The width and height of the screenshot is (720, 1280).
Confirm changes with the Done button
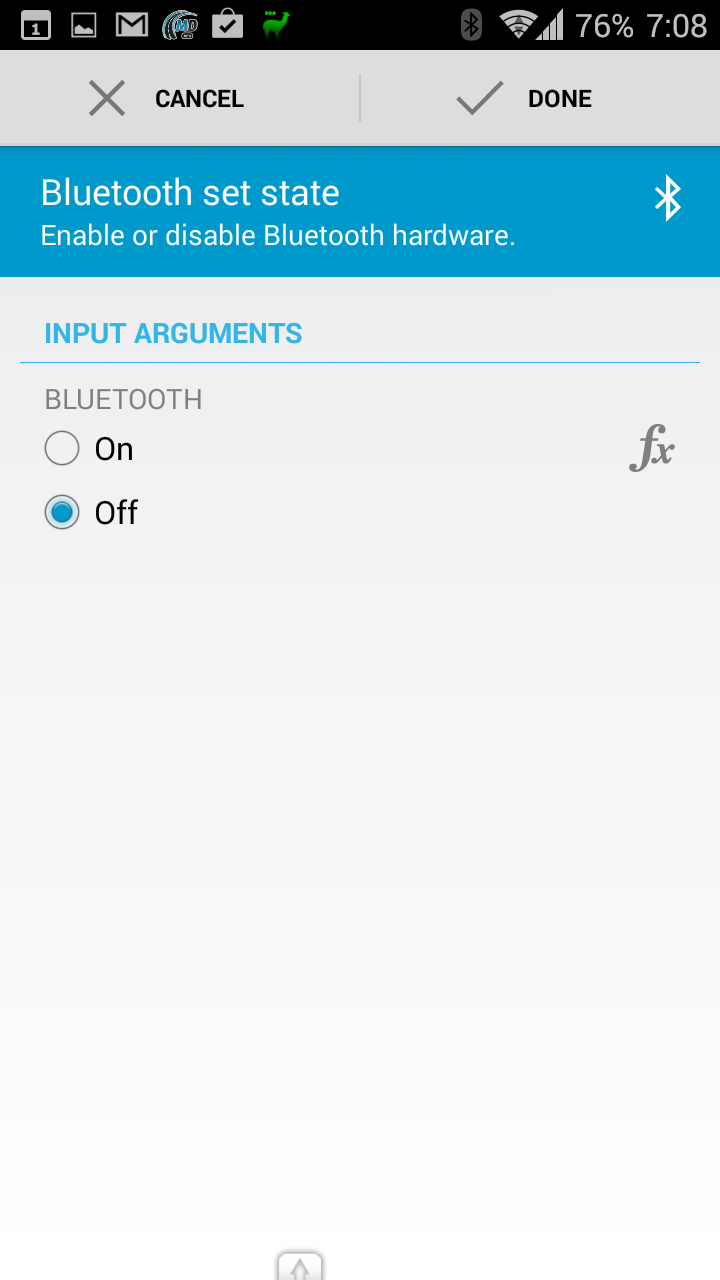tap(540, 99)
